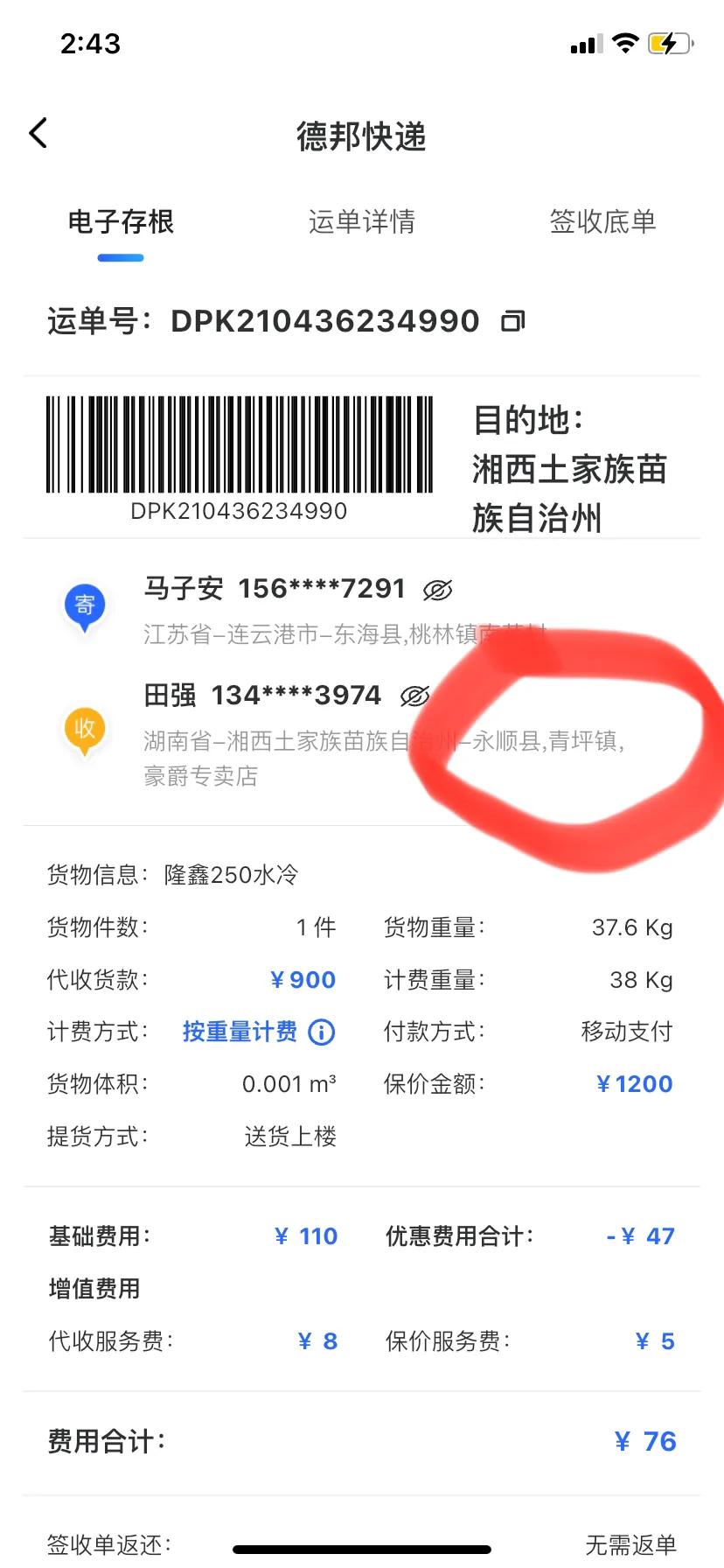Image resolution: width=724 pixels, height=1568 pixels.
Task: Tap the Wi-Fi status icon
Action: 625,40
